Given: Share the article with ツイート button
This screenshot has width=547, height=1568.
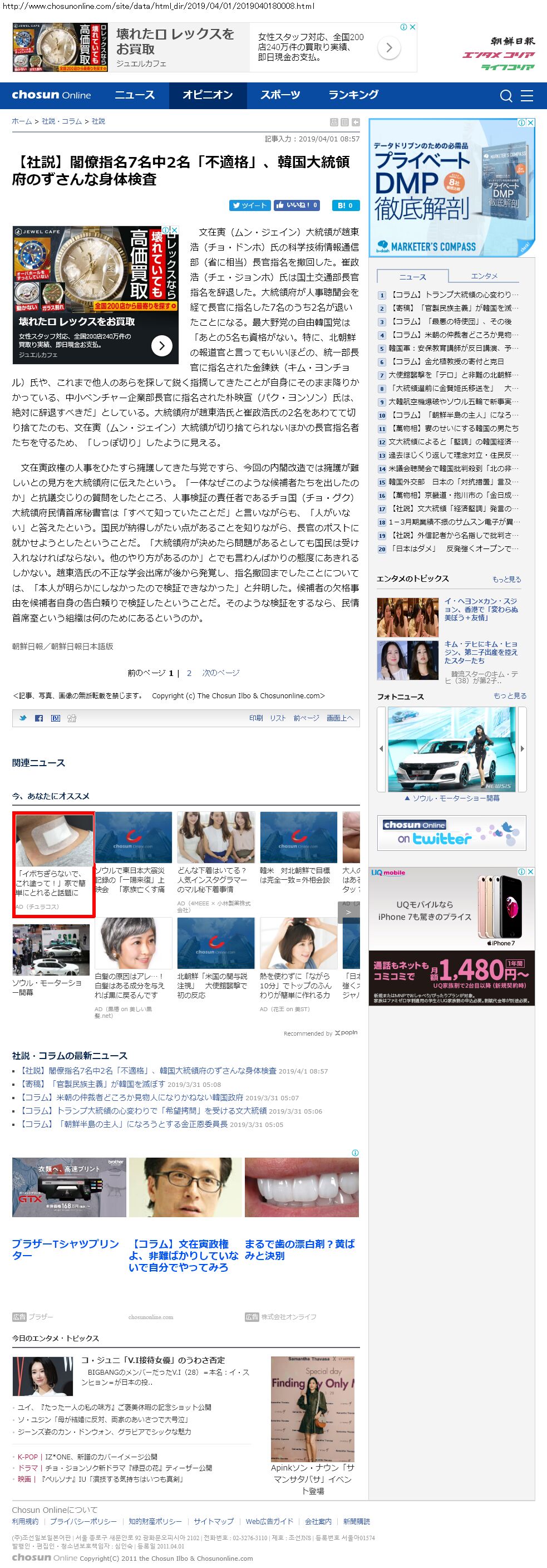Looking at the screenshot, I should point(249,205).
